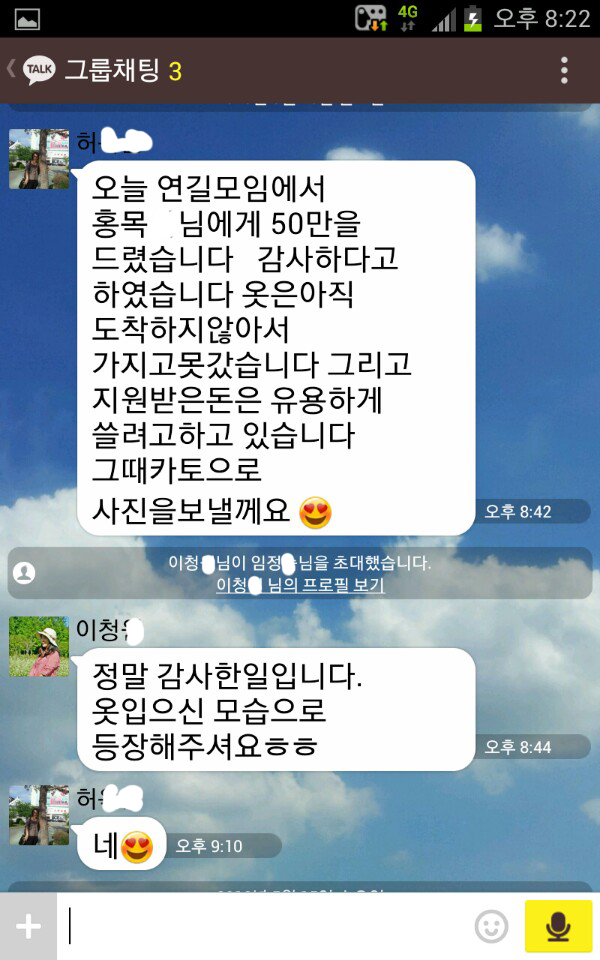Open the plus attachment menu
600x960 pixels.
pyautogui.click(x=28, y=927)
